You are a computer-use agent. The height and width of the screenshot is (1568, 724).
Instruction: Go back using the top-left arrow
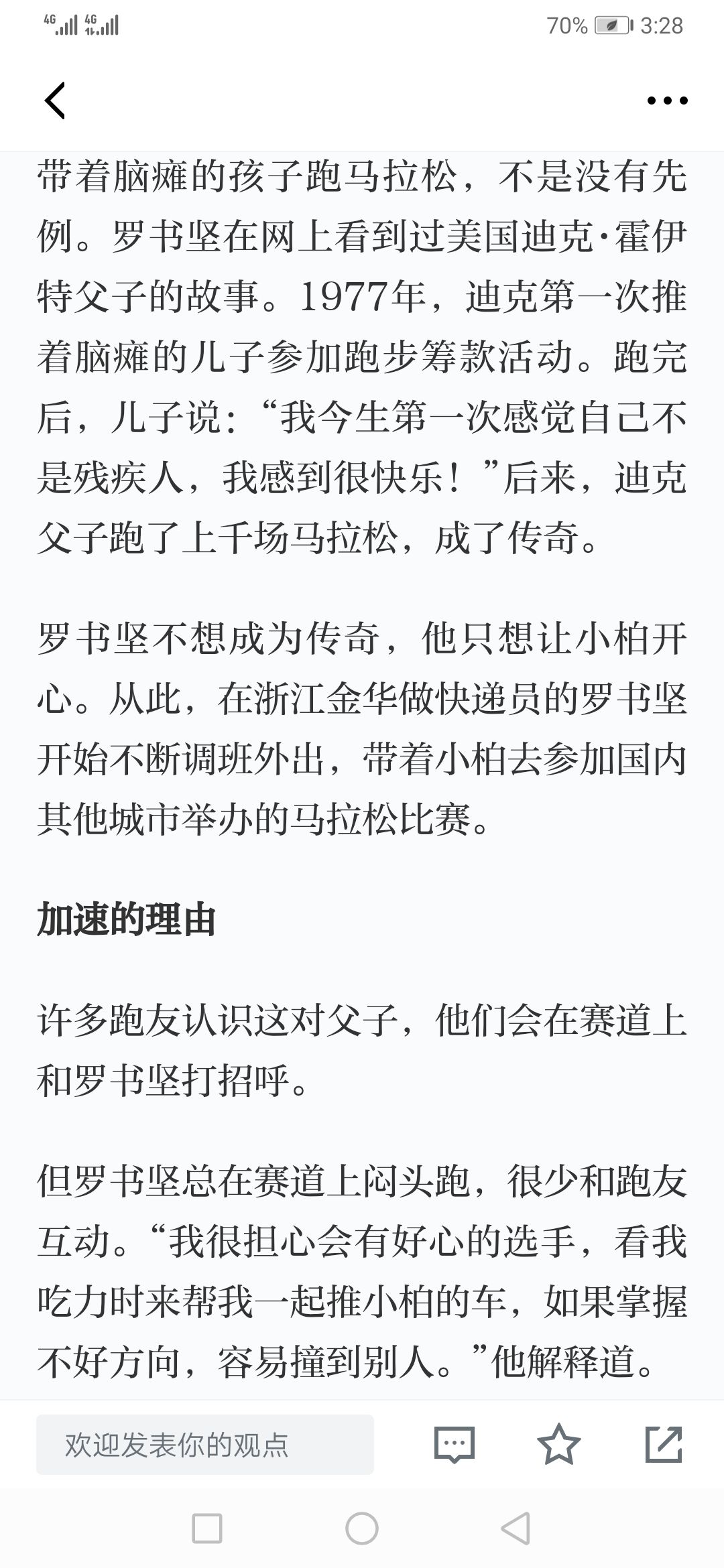[55, 101]
